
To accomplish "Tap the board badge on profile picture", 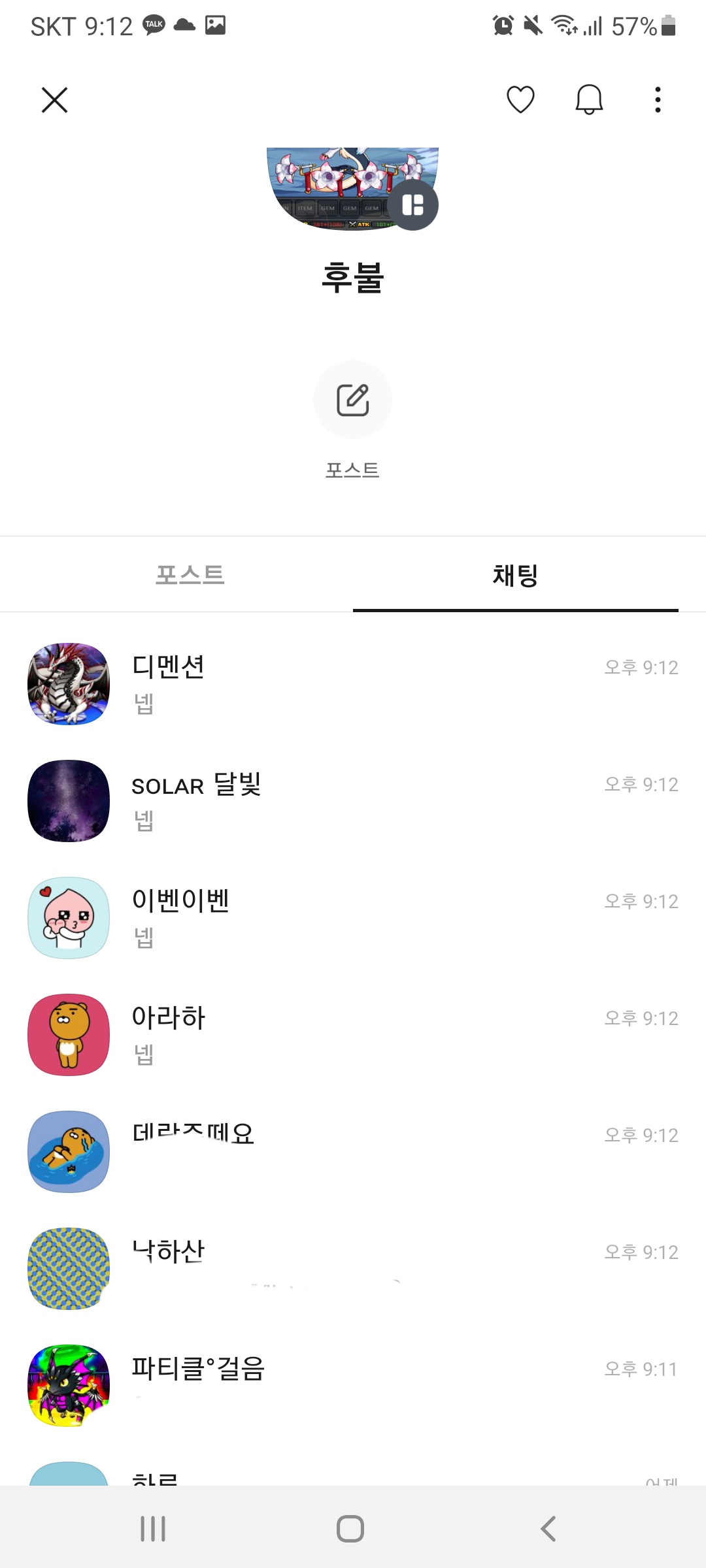I will 412,205.
